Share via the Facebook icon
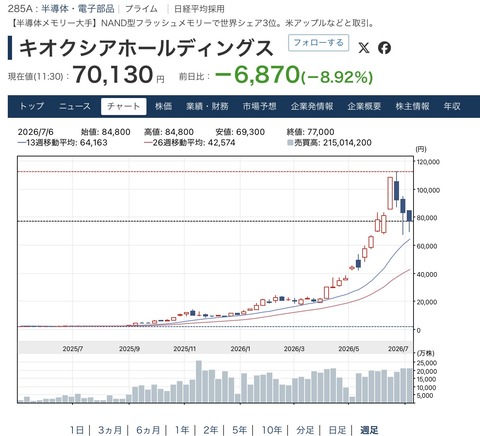 (384, 48)
